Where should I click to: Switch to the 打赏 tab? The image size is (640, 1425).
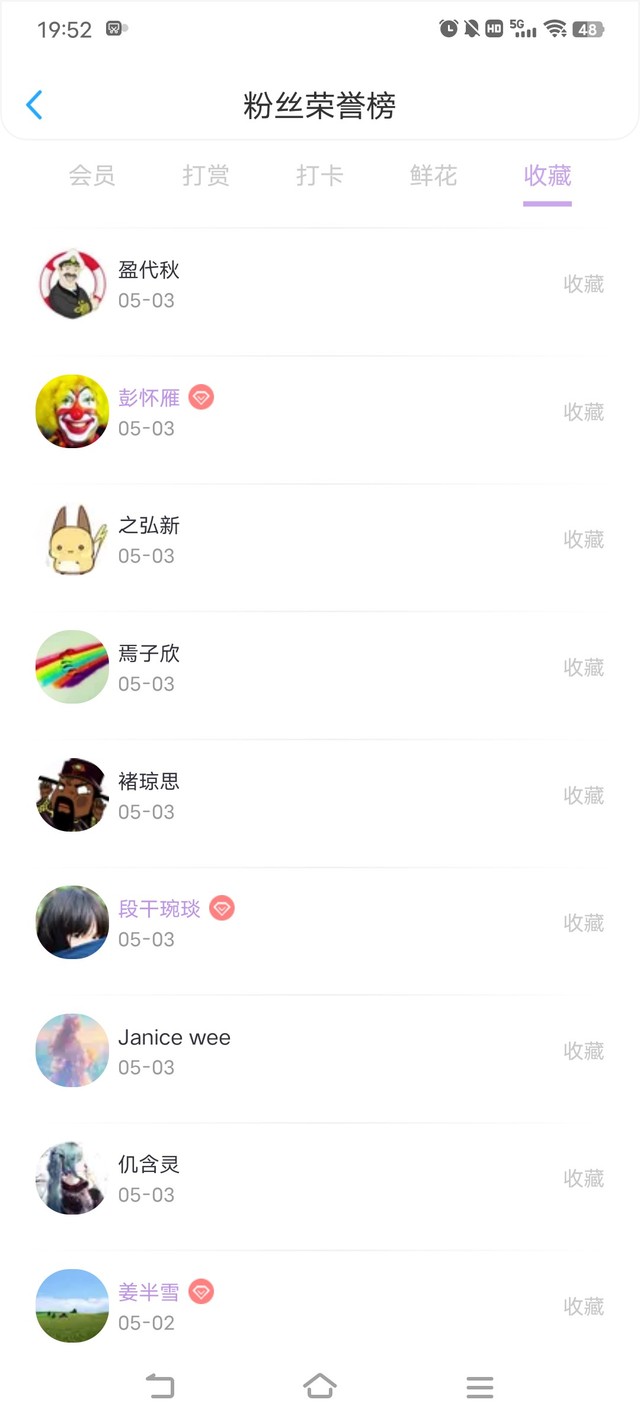[206, 176]
